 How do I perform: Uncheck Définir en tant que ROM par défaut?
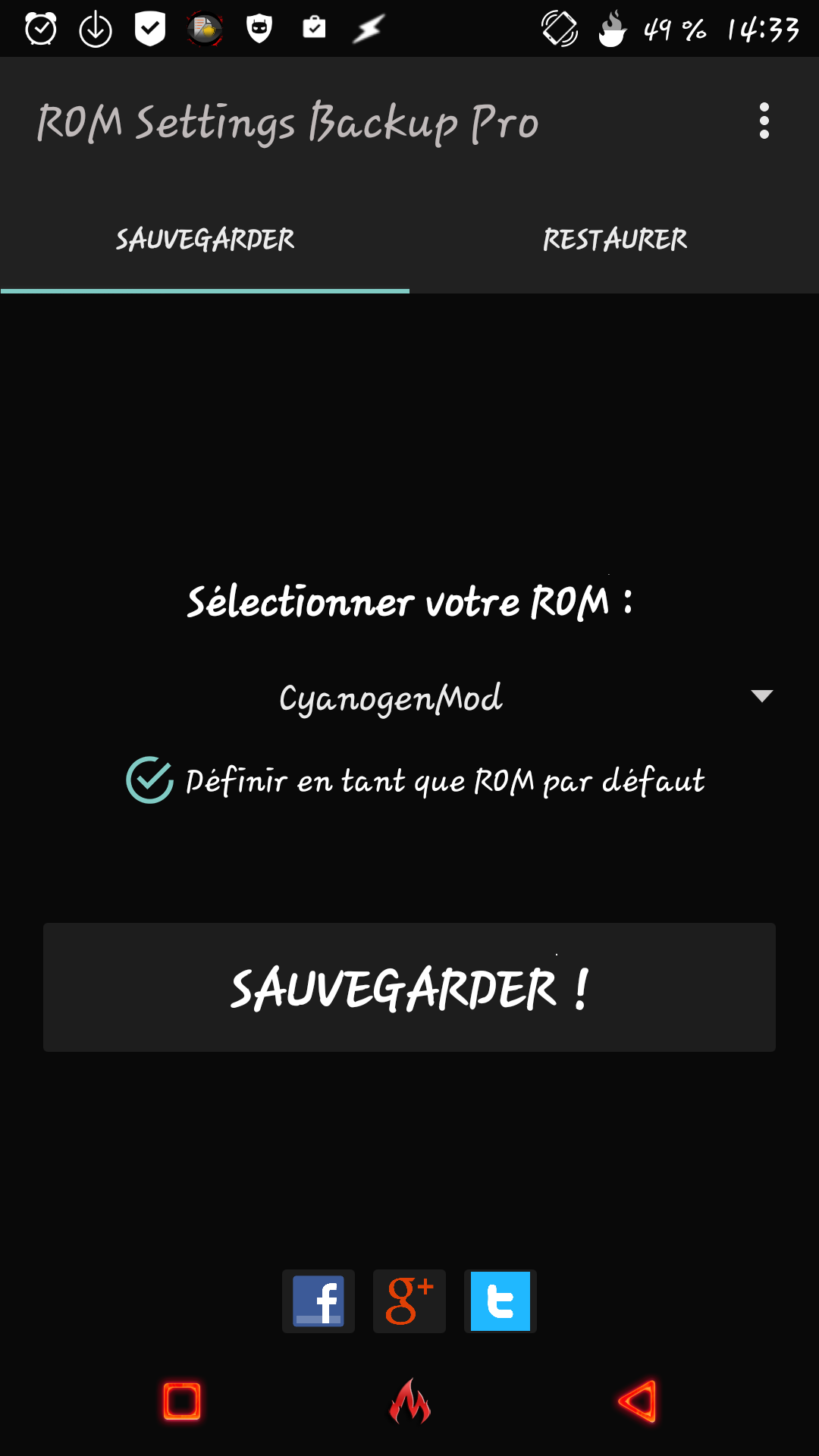tap(150, 780)
